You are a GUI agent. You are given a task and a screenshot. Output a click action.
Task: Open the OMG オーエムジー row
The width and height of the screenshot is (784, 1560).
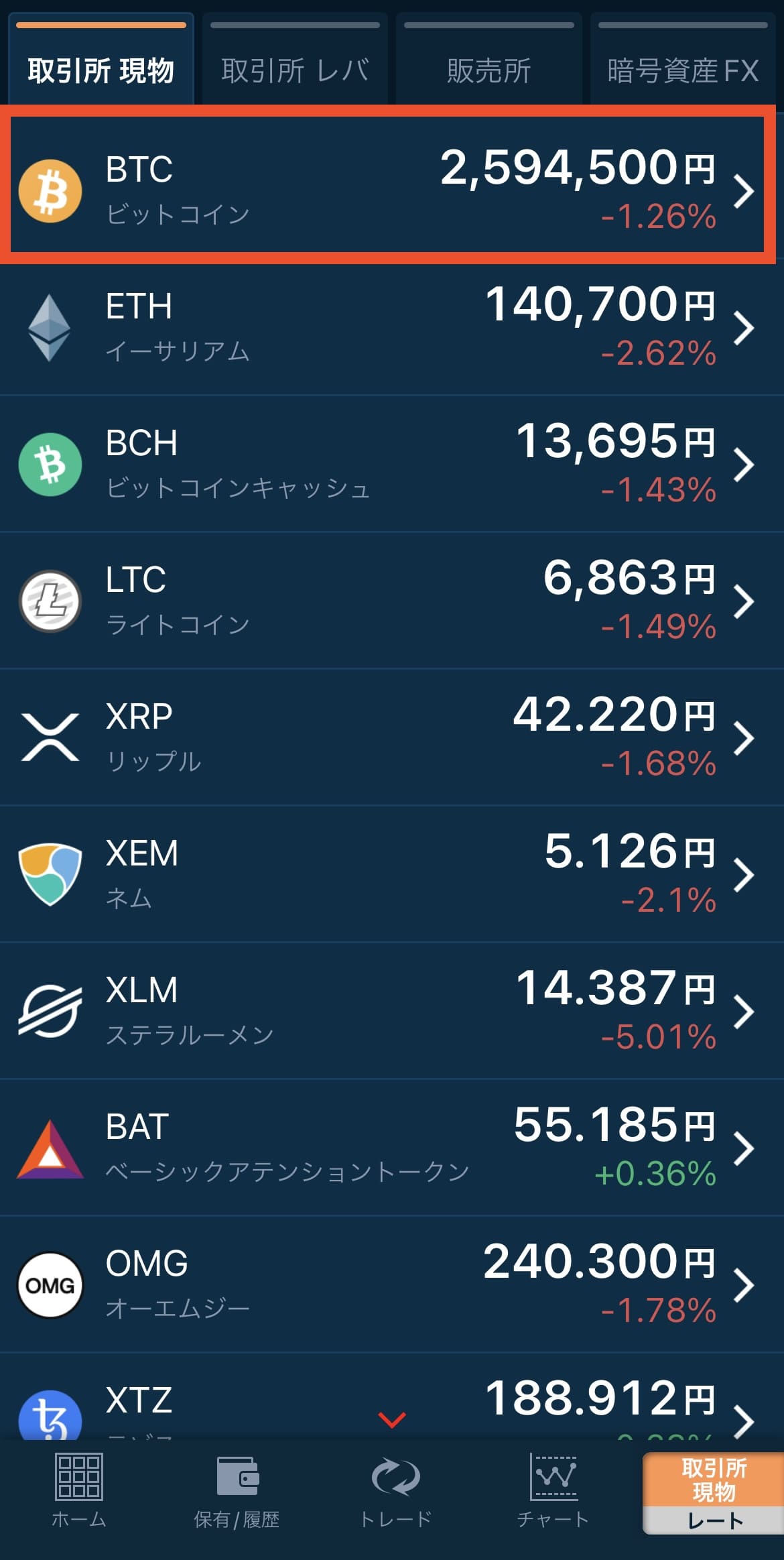(x=392, y=1285)
